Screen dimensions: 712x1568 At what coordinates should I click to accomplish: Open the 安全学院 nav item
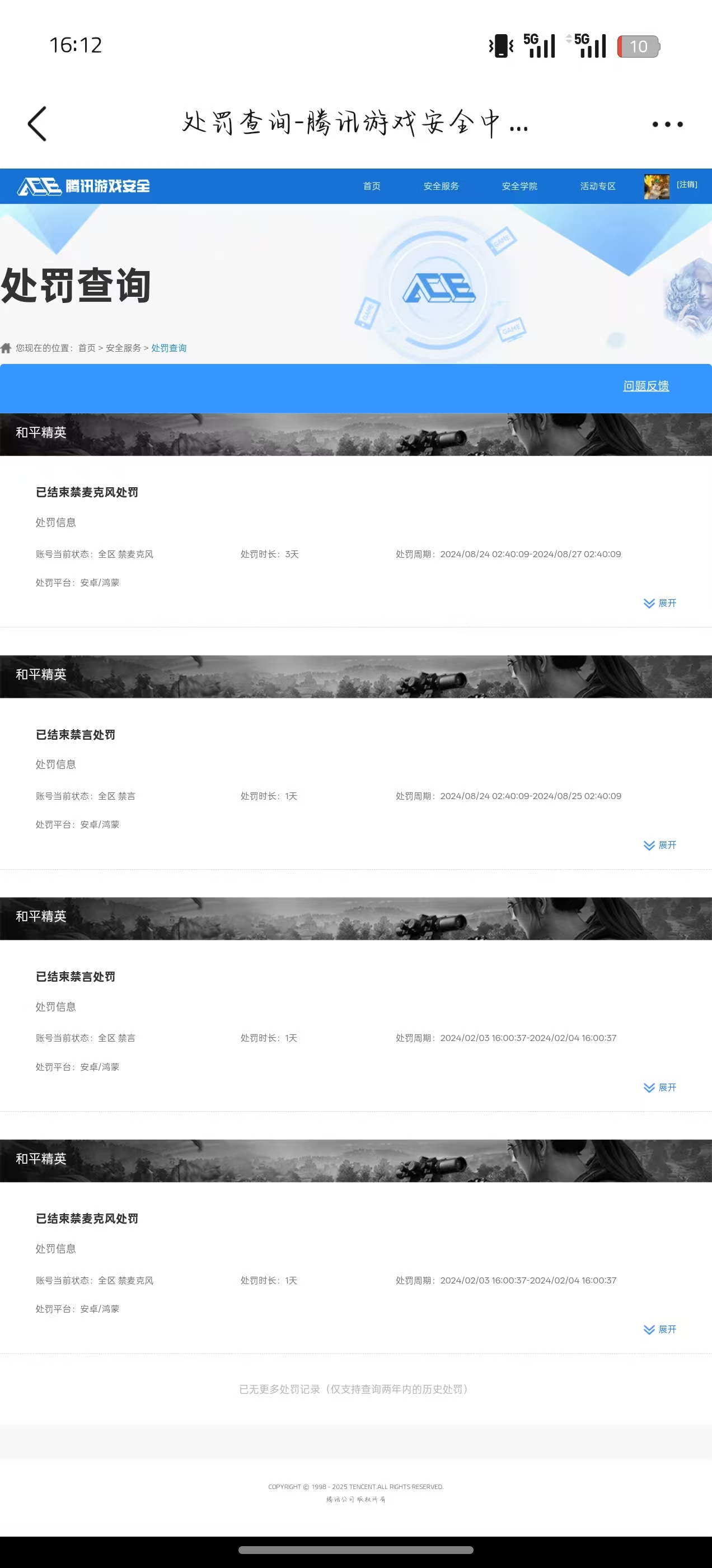coord(519,186)
